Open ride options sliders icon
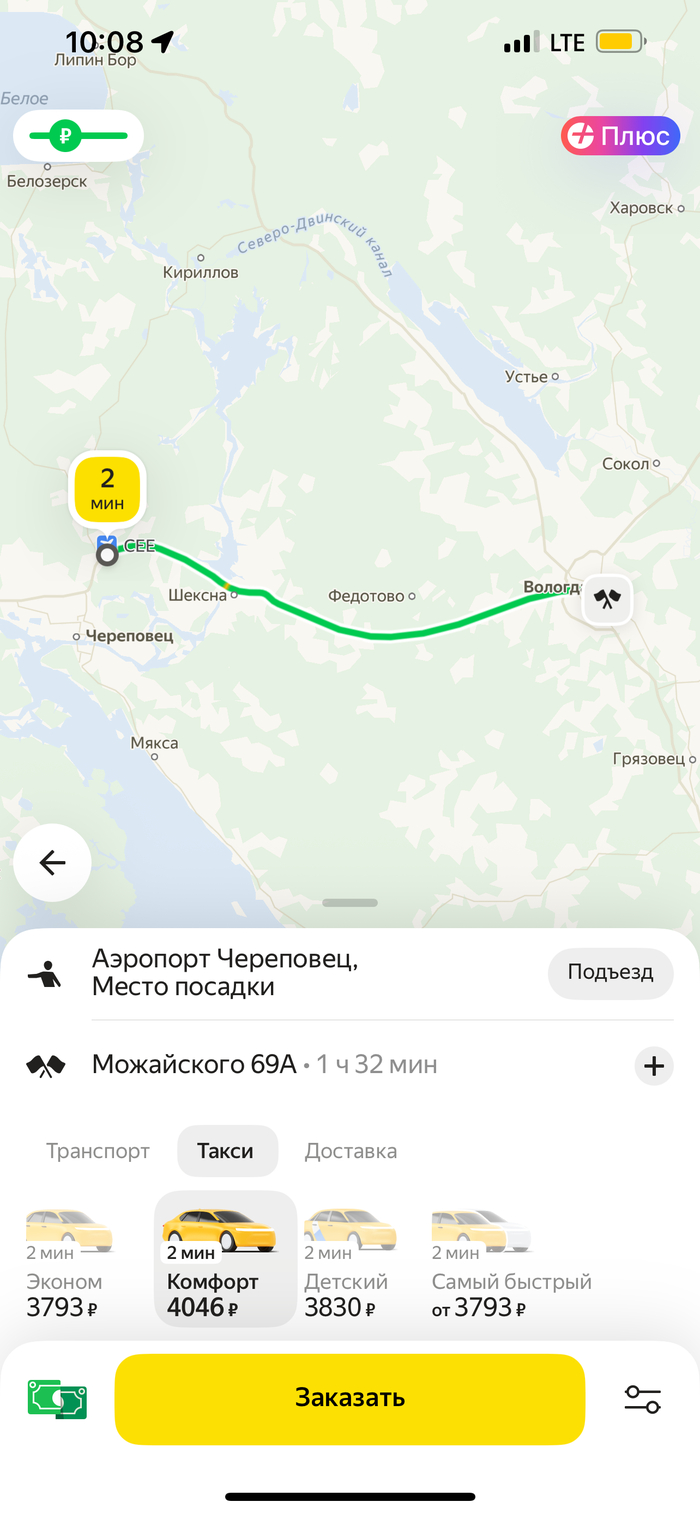Viewport: 700px width, 1514px height. (642, 1399)
